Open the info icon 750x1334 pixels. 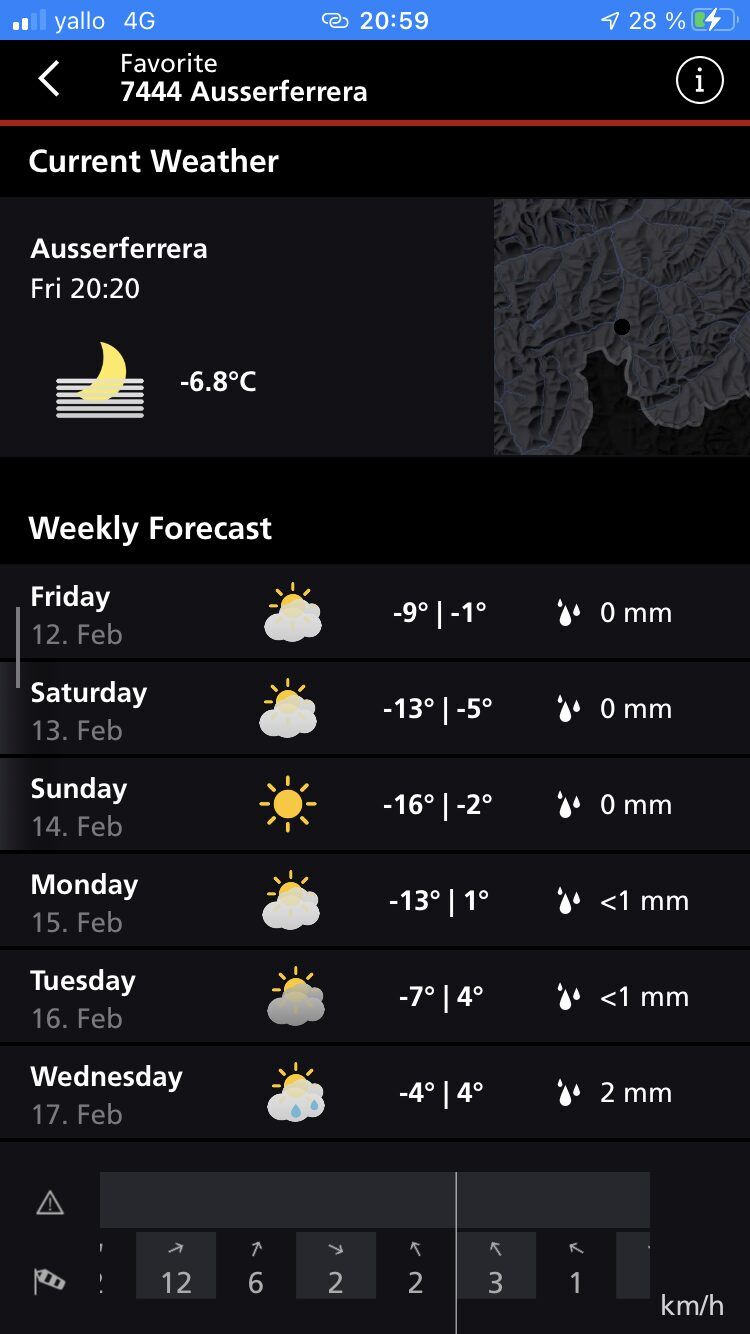click(x=699, y=79)
